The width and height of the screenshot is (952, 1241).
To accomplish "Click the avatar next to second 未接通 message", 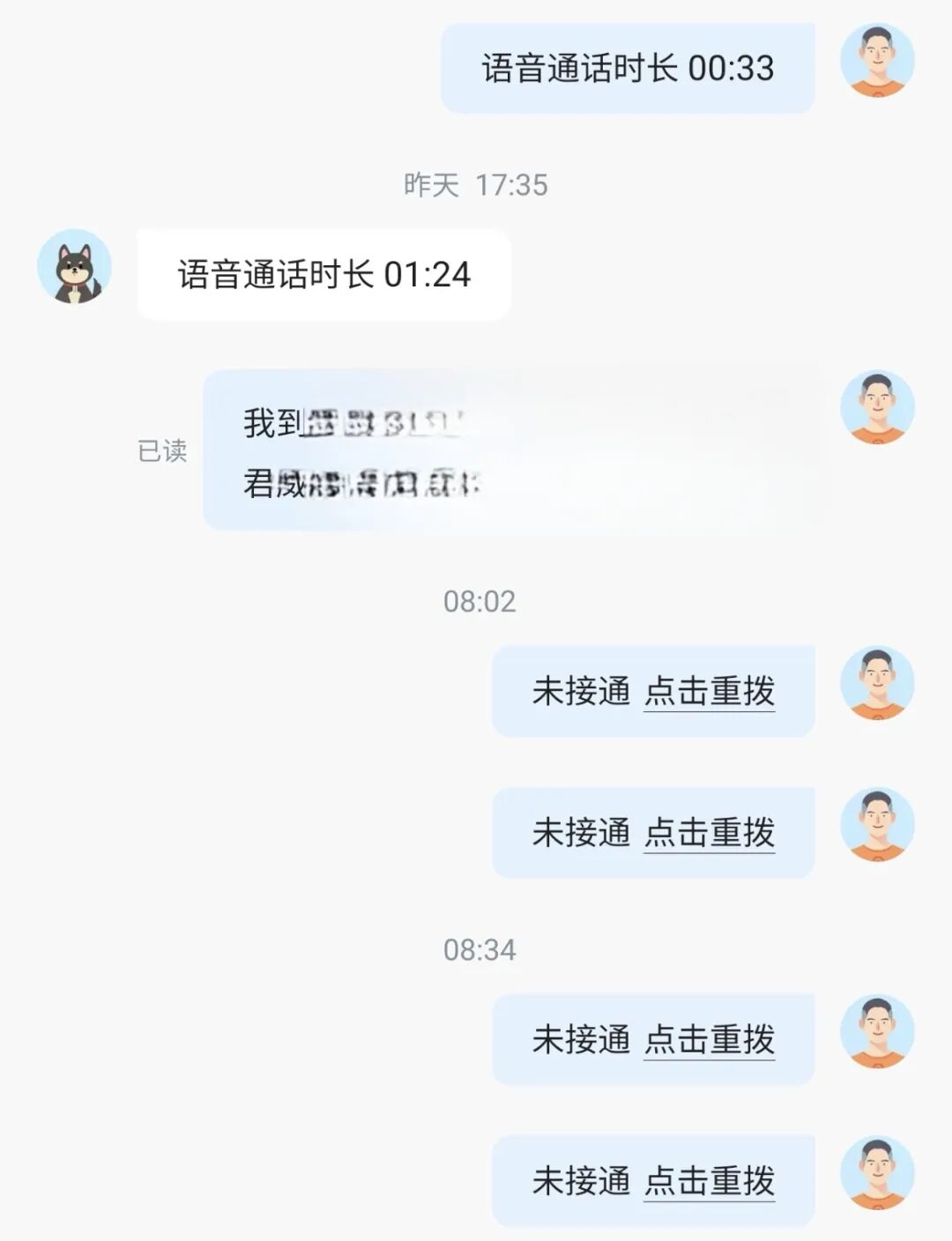I will point(877,831).
